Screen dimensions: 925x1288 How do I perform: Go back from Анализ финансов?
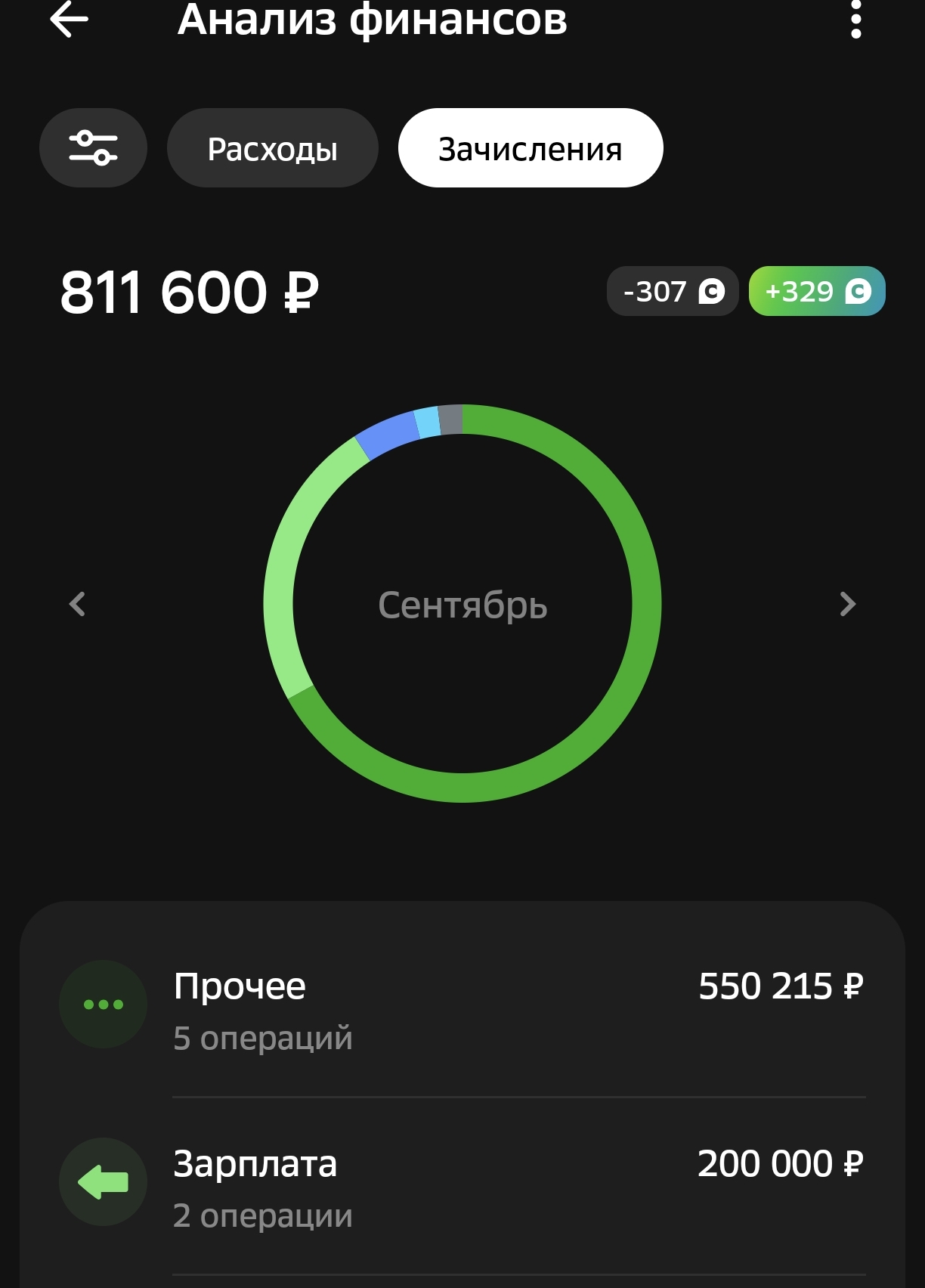pos(70,19)
